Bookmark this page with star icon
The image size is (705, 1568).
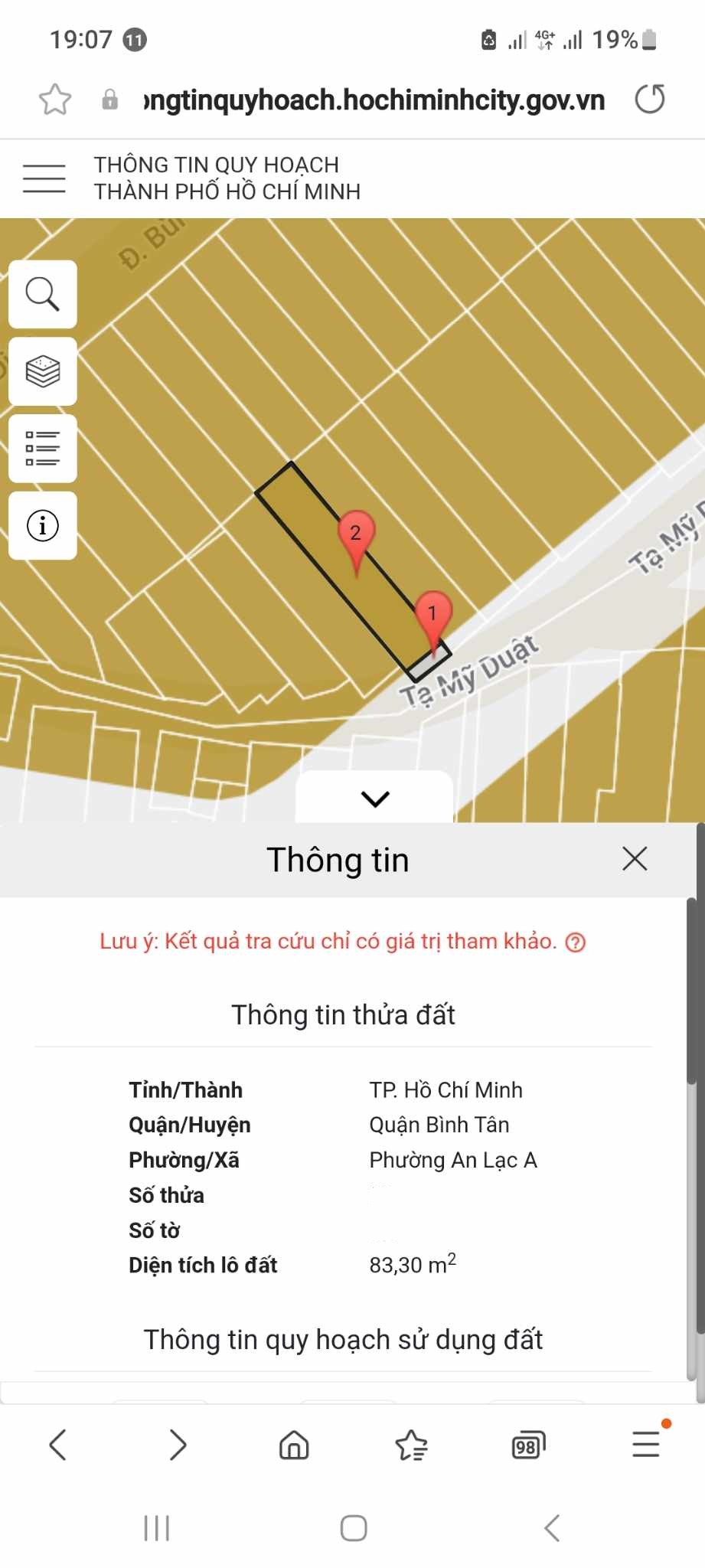coord(55,100)
